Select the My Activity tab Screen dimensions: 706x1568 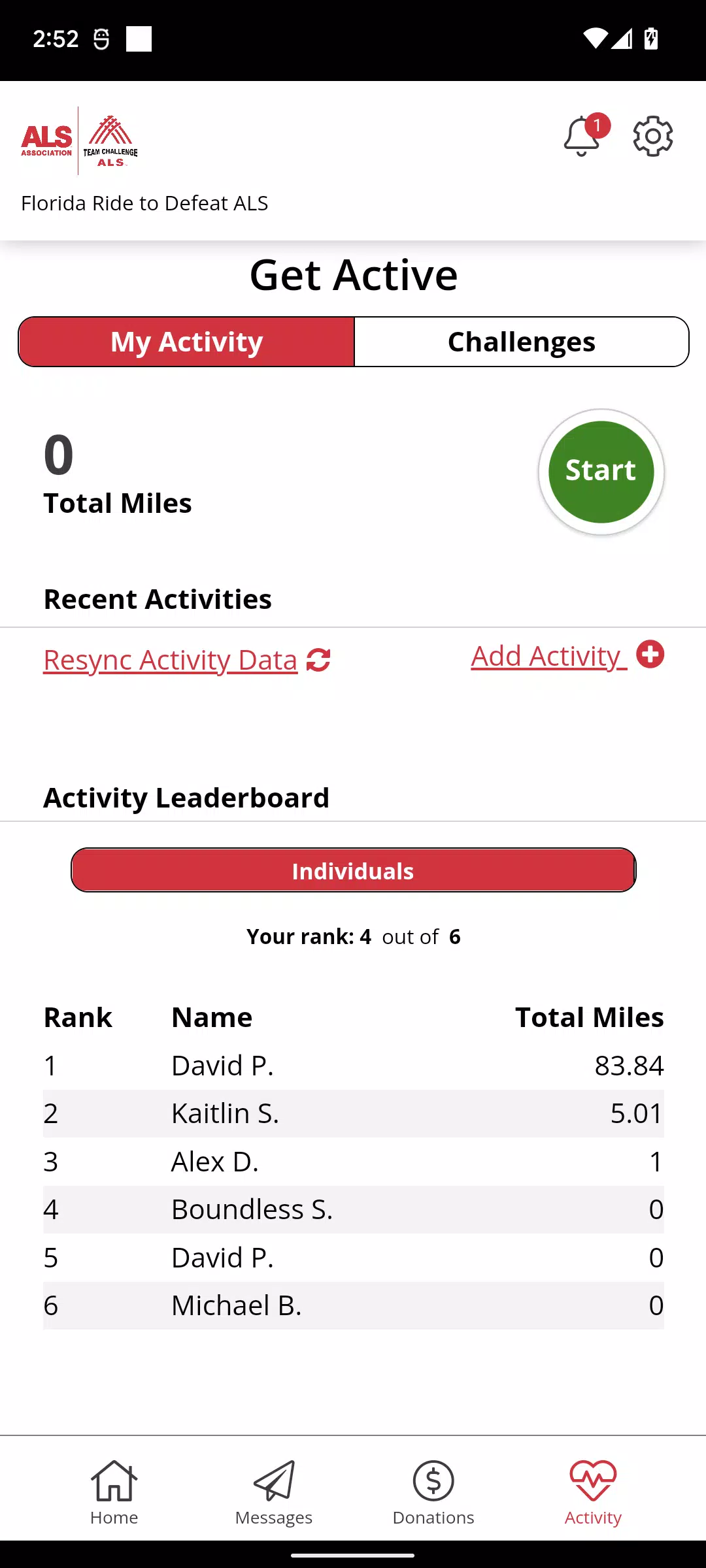click(186, 342)
